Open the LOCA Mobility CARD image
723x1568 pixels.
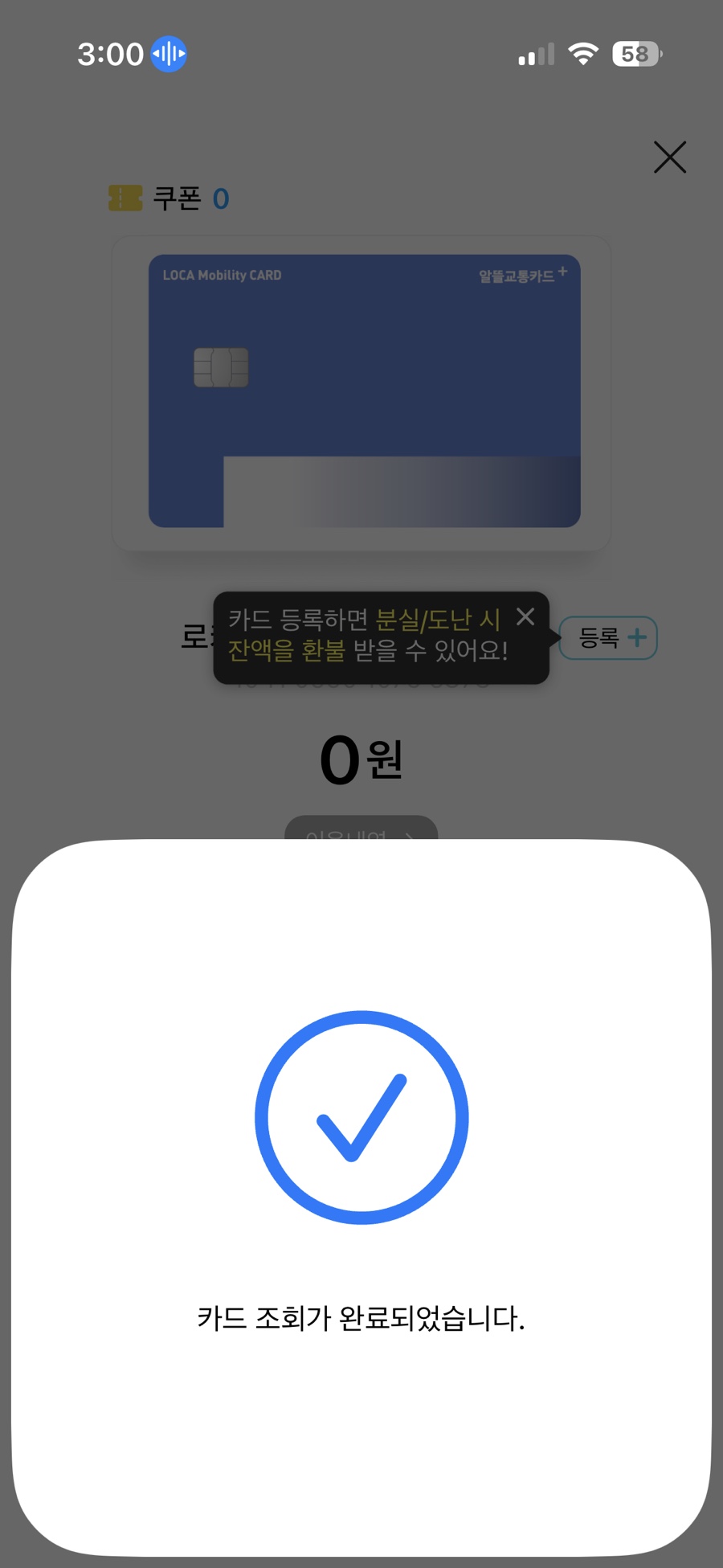point(364,391)
